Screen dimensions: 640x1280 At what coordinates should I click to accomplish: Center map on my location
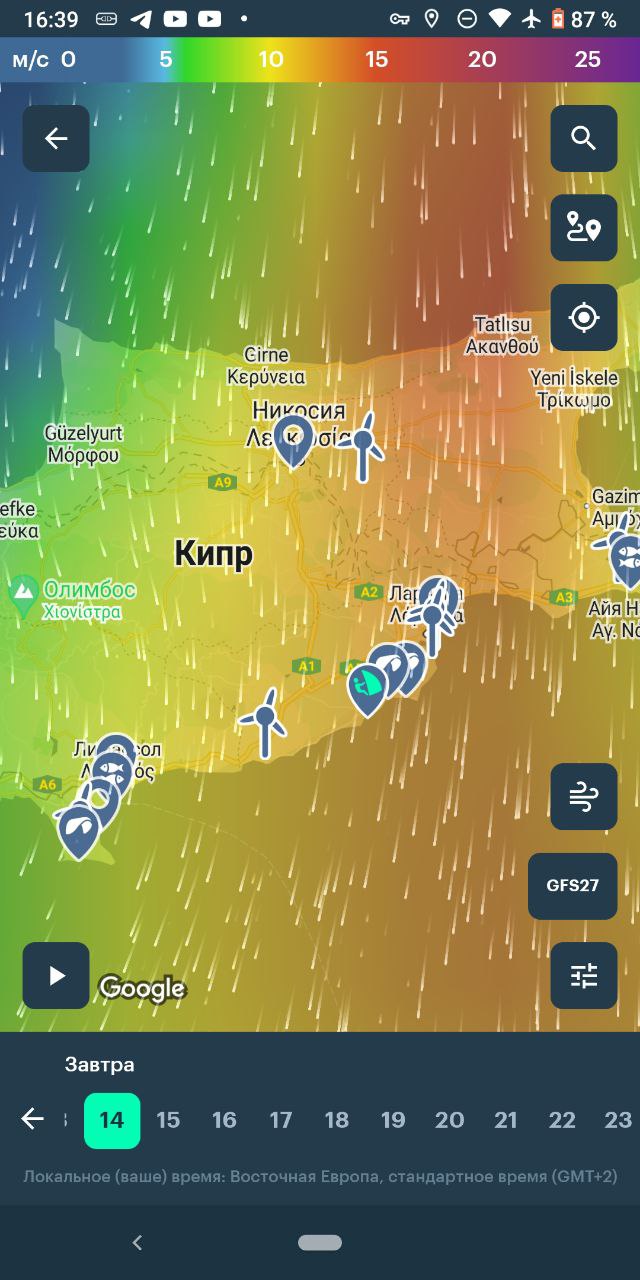click(584, 318)
